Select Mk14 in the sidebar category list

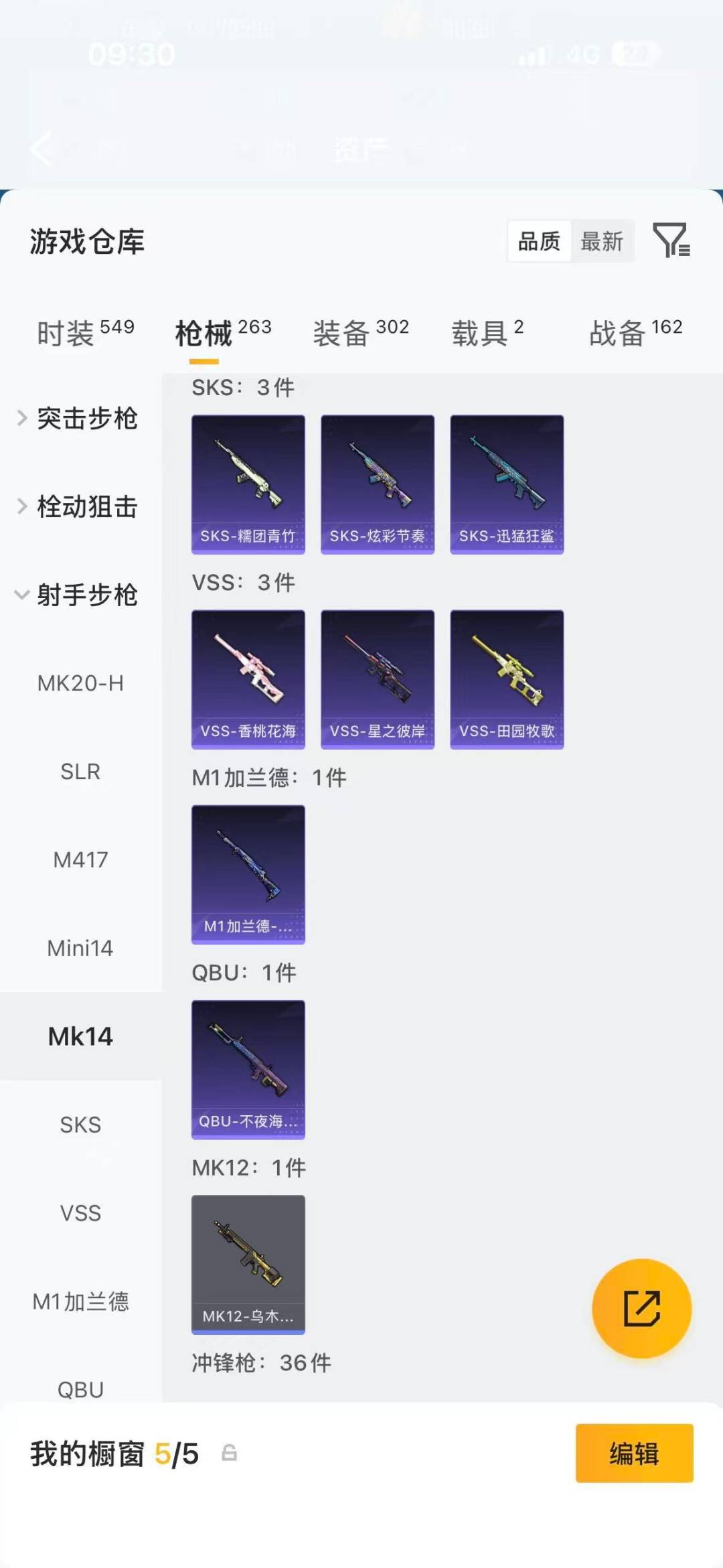click(80, 1036)
